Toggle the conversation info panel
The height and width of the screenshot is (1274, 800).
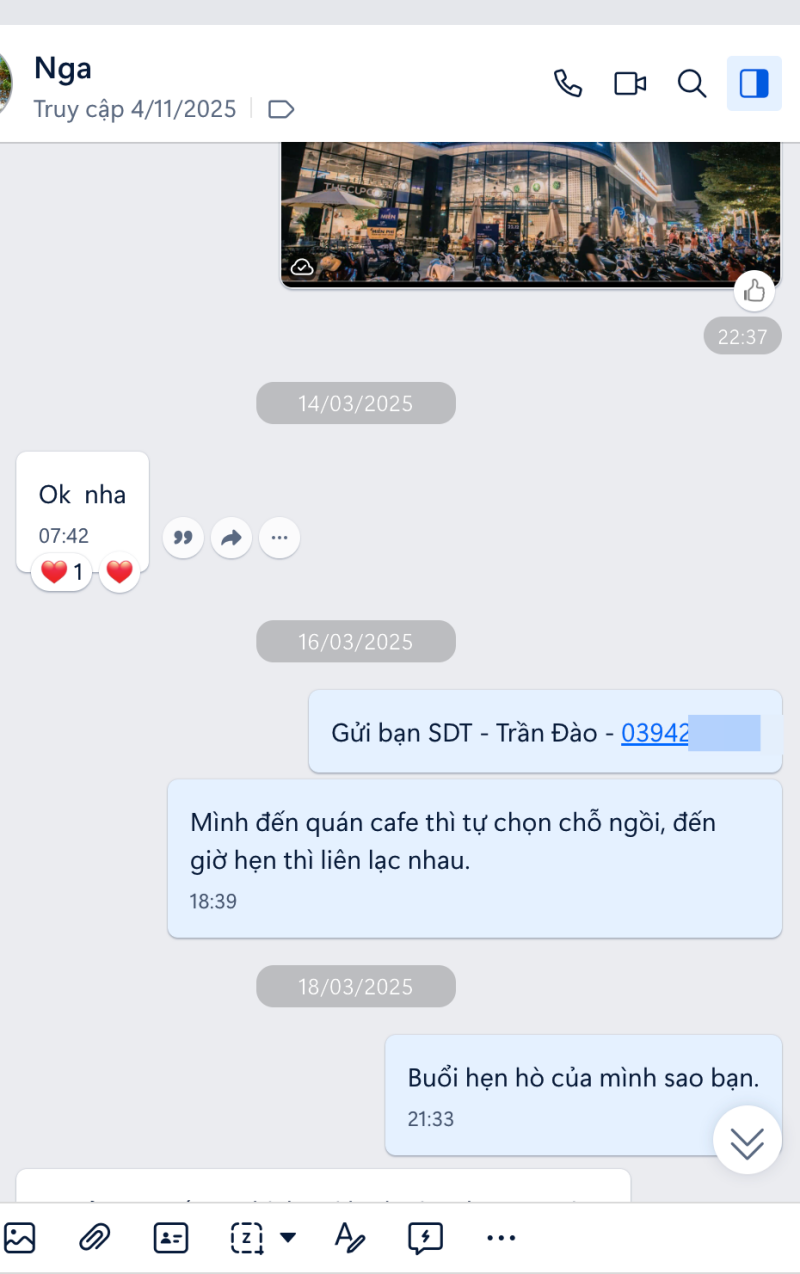754,83
